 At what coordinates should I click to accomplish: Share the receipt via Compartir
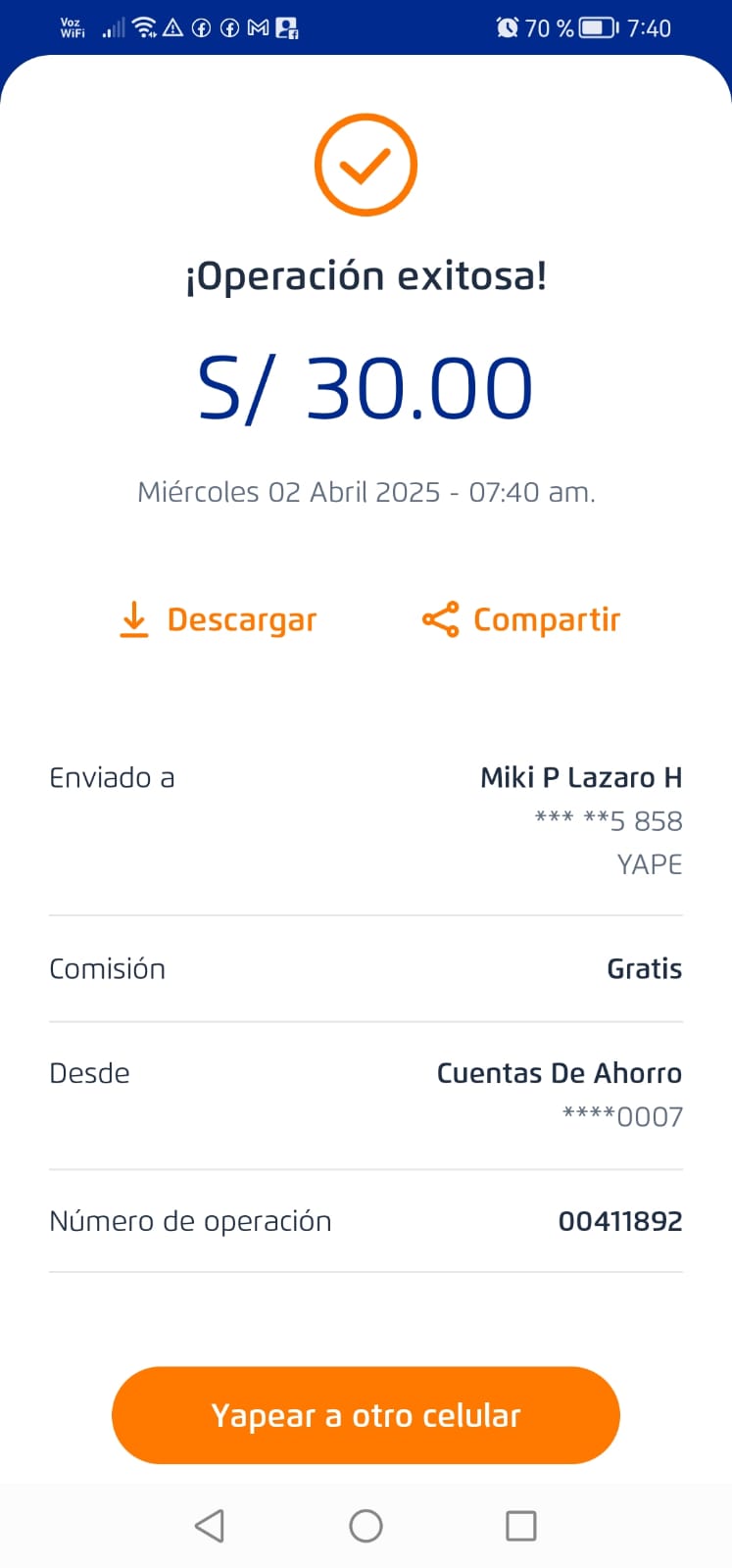(x=521, y=620)
